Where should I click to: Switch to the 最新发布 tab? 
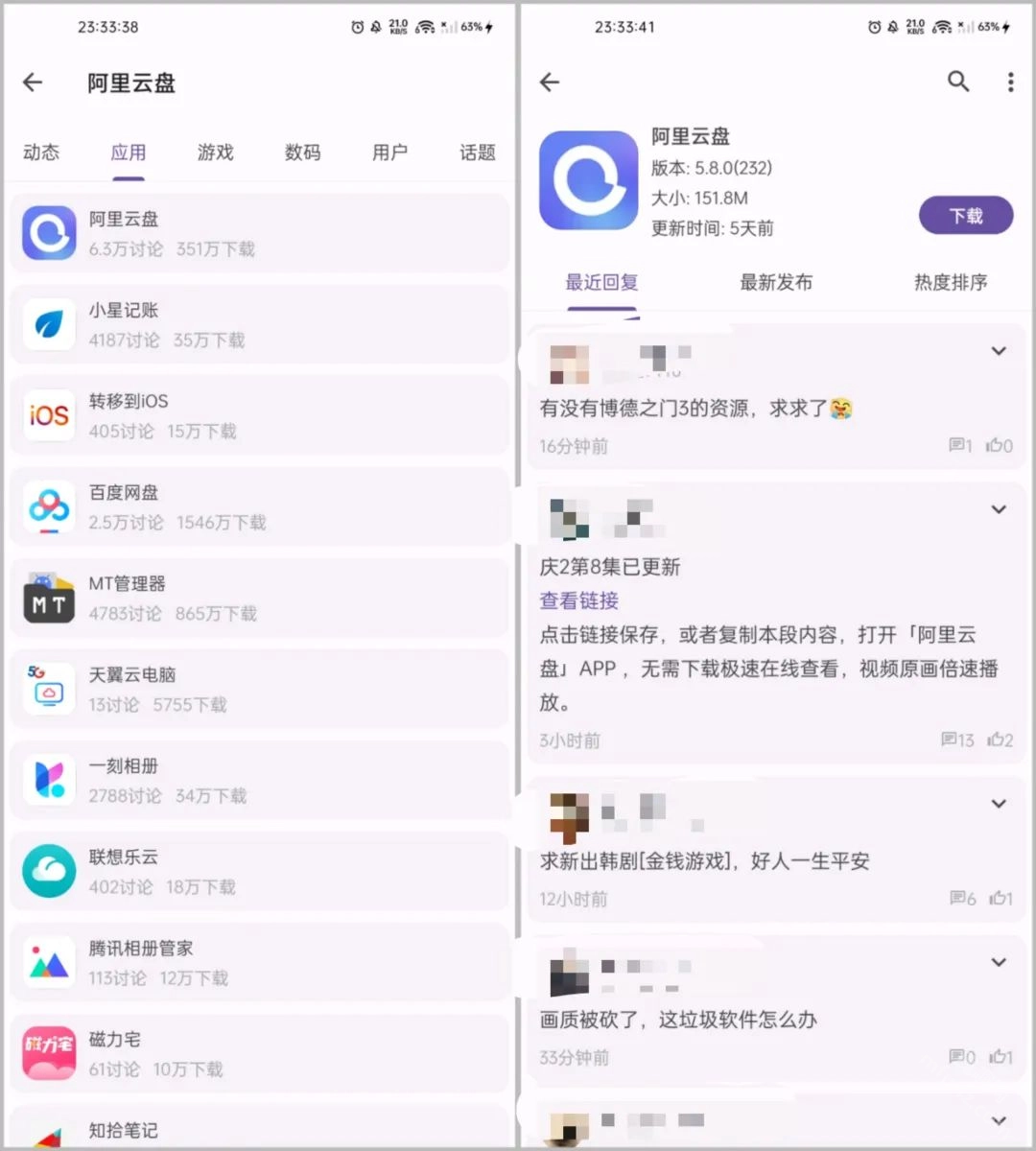coord(776,282)
